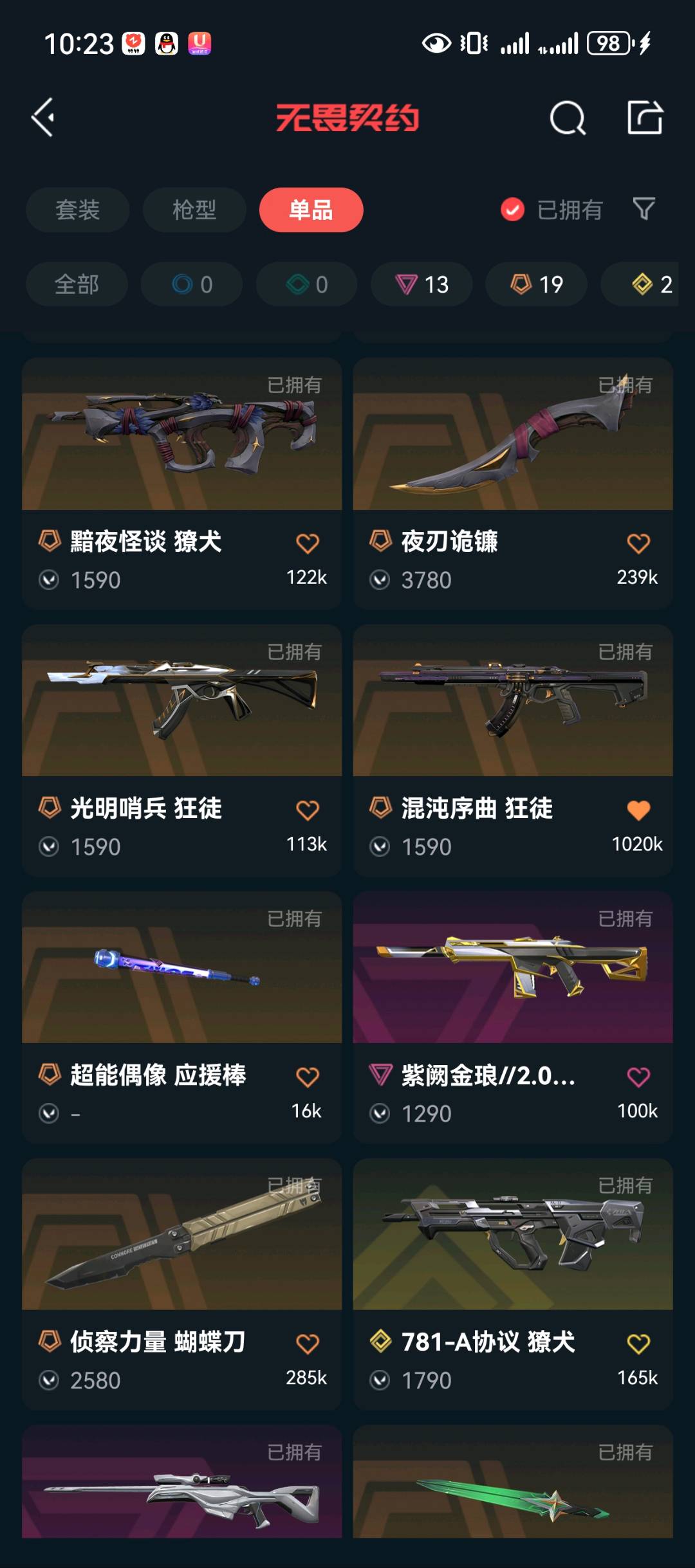Share this skin collection page
The height and width of the screenshot is (1568, 695).
click(645, 118)
